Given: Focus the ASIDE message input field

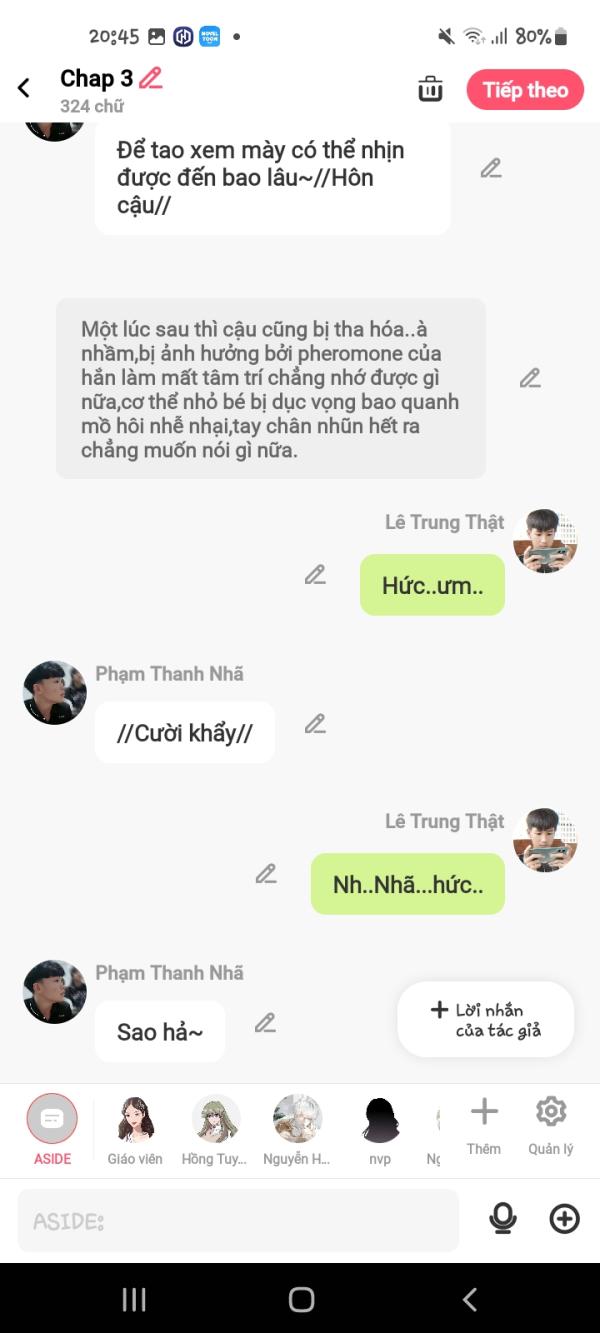Looking at the screenshot, I should 238,1221.
